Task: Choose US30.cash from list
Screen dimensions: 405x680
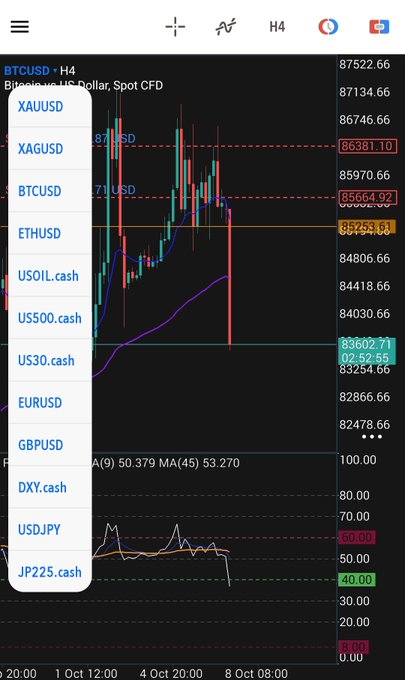Action: tap(50, 360)
